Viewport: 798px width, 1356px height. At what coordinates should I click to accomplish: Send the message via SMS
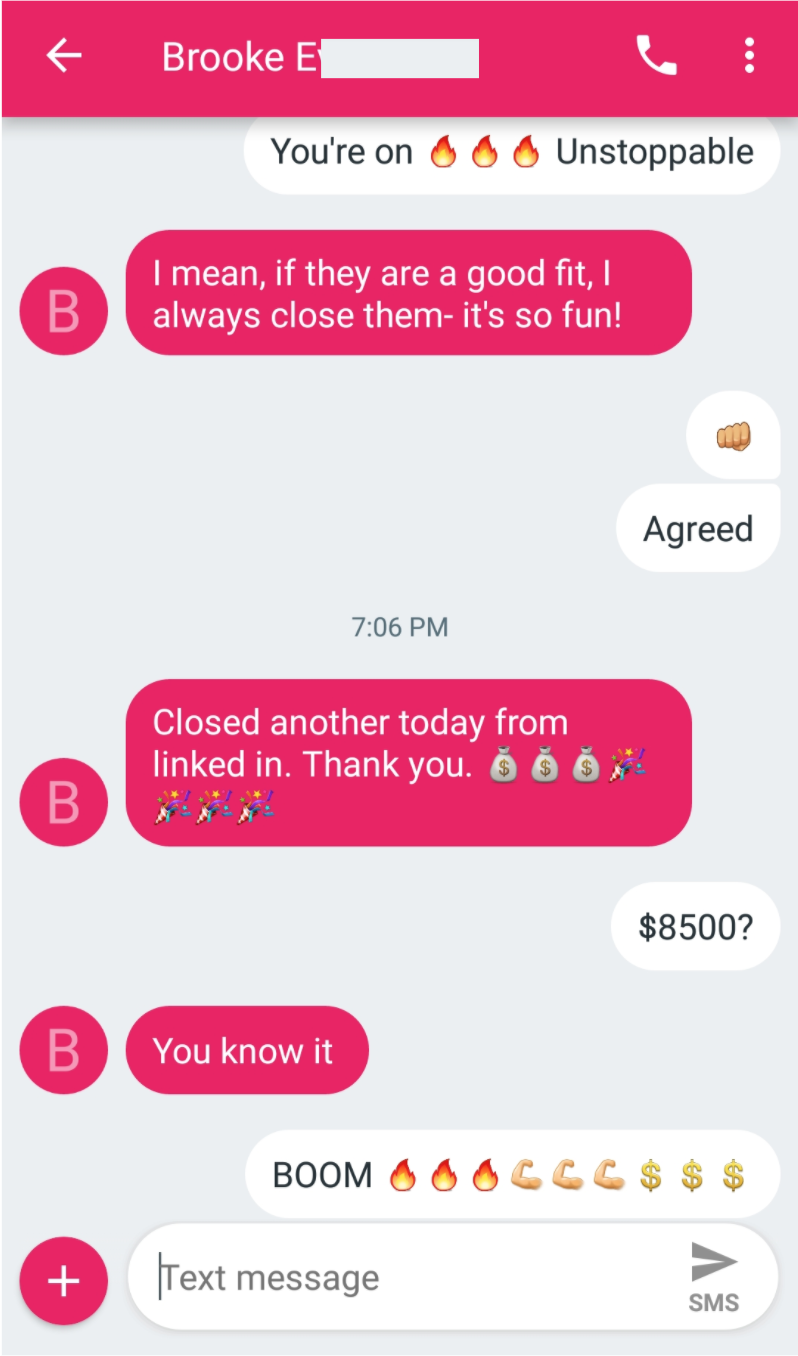click(x=713, y=1276)
